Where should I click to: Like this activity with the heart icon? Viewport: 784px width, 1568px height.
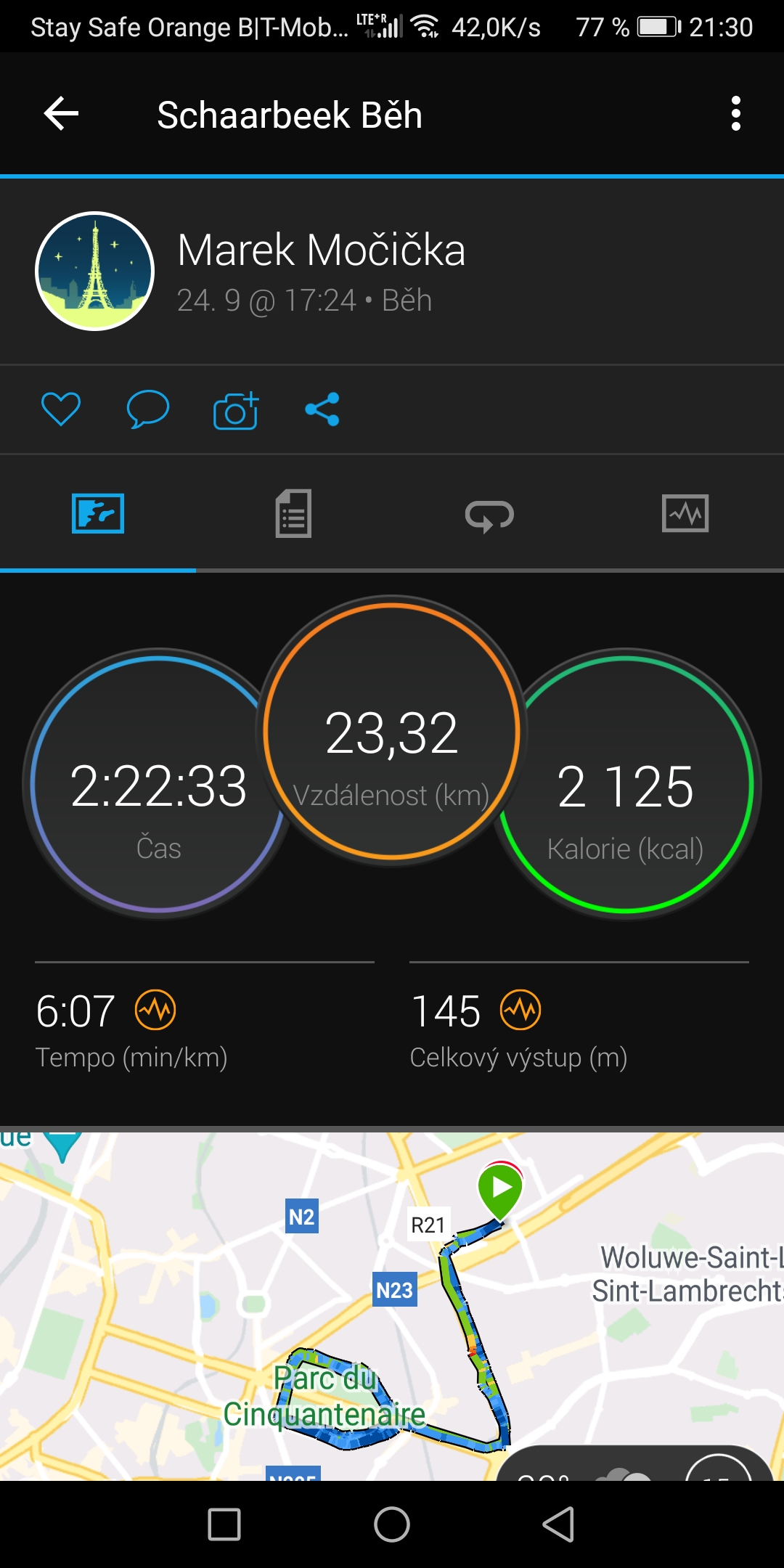[x=61, y=409]
